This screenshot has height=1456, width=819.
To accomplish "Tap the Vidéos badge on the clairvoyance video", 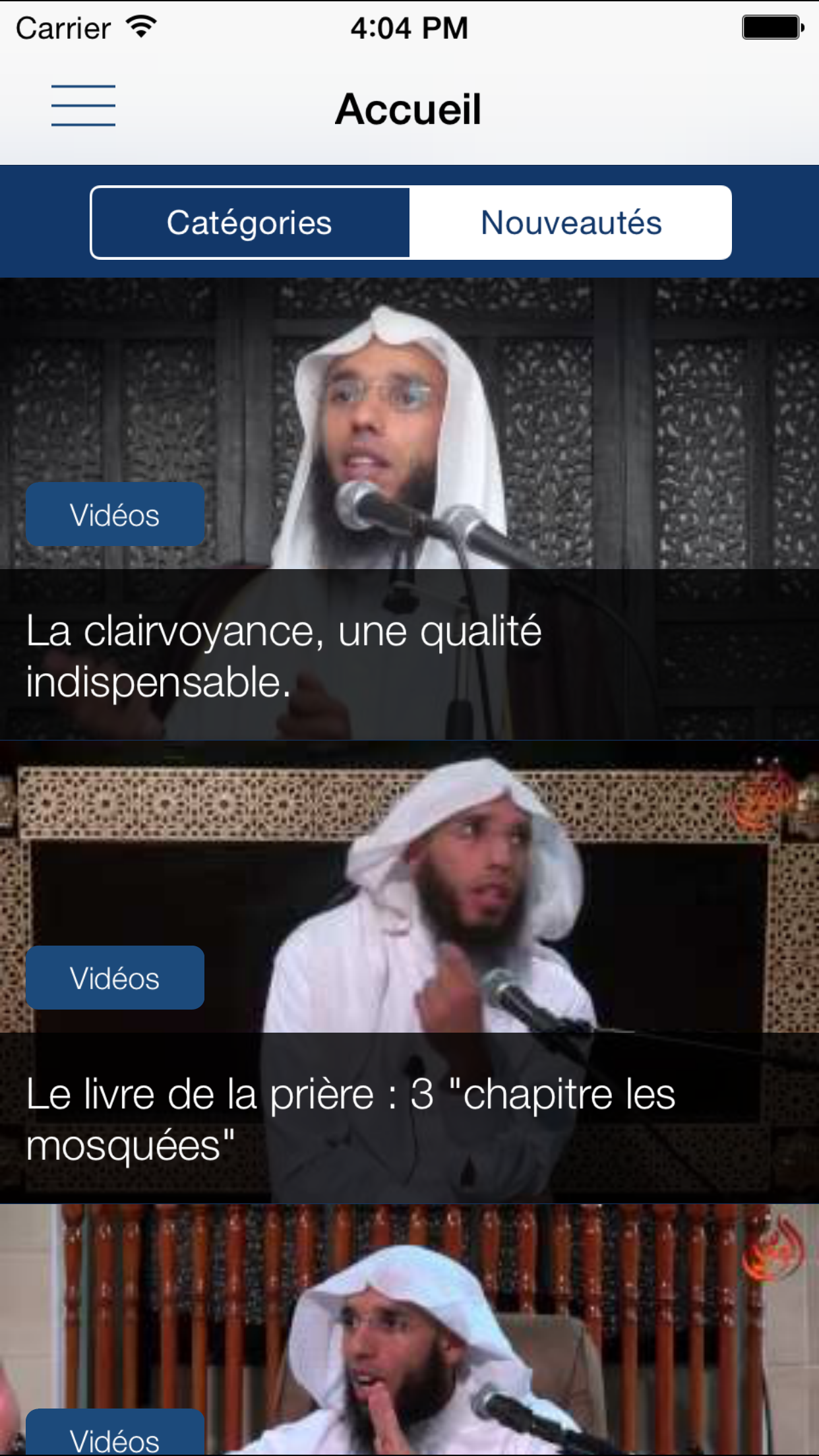I will (114, 514).
